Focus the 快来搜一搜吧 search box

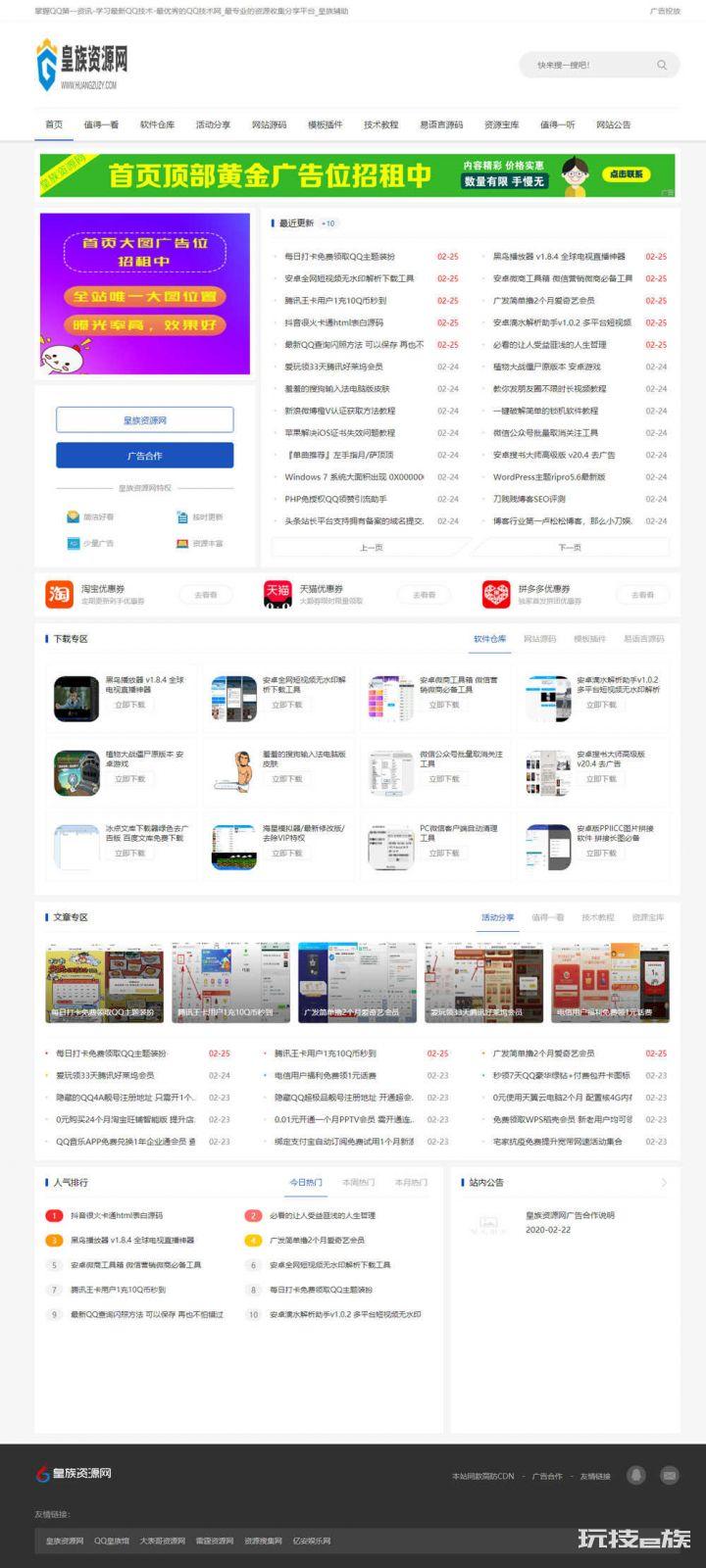(588, 65)
